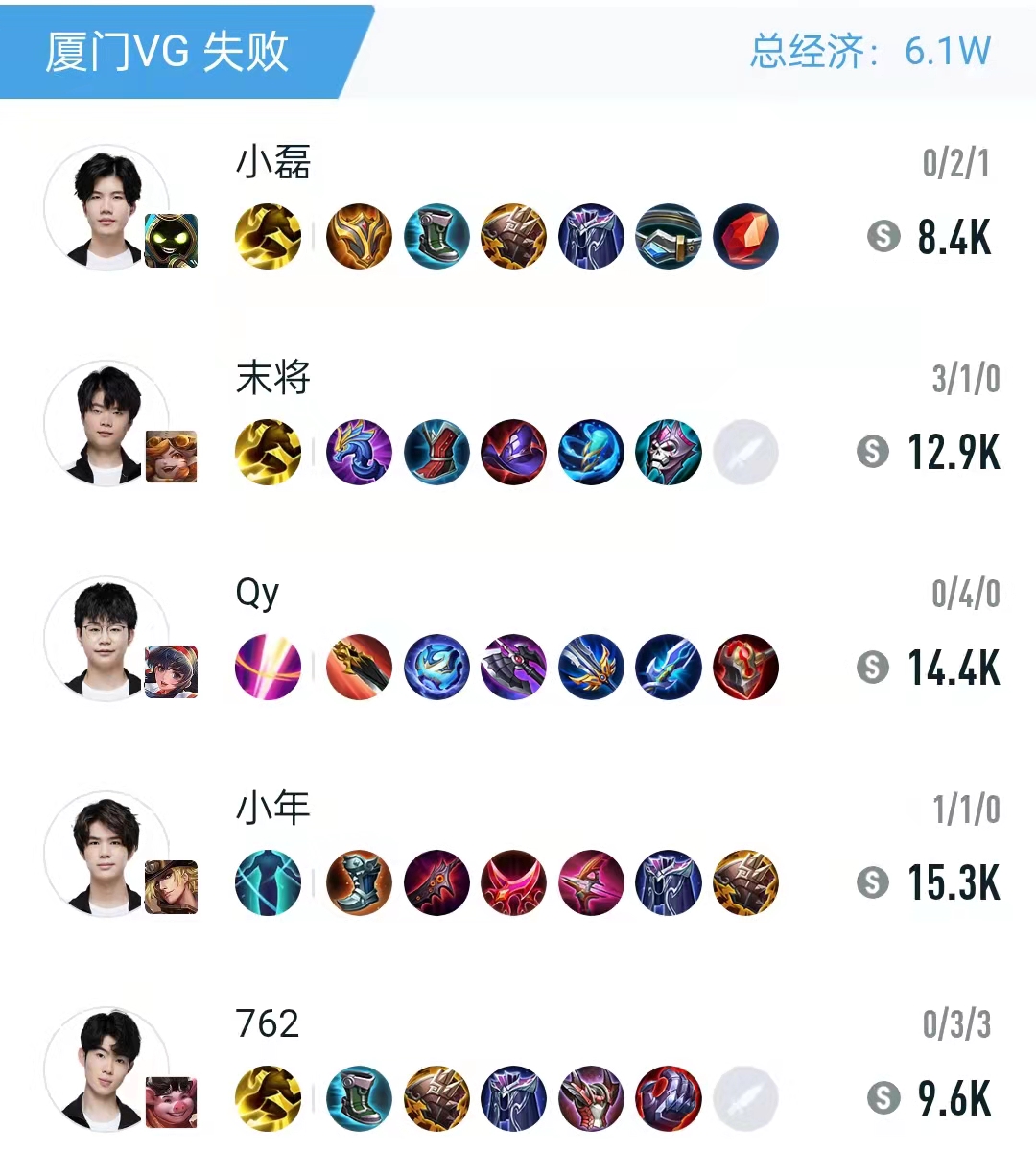Open Qy's player row
The image size is (1036, 1151).
click(257, 594)
